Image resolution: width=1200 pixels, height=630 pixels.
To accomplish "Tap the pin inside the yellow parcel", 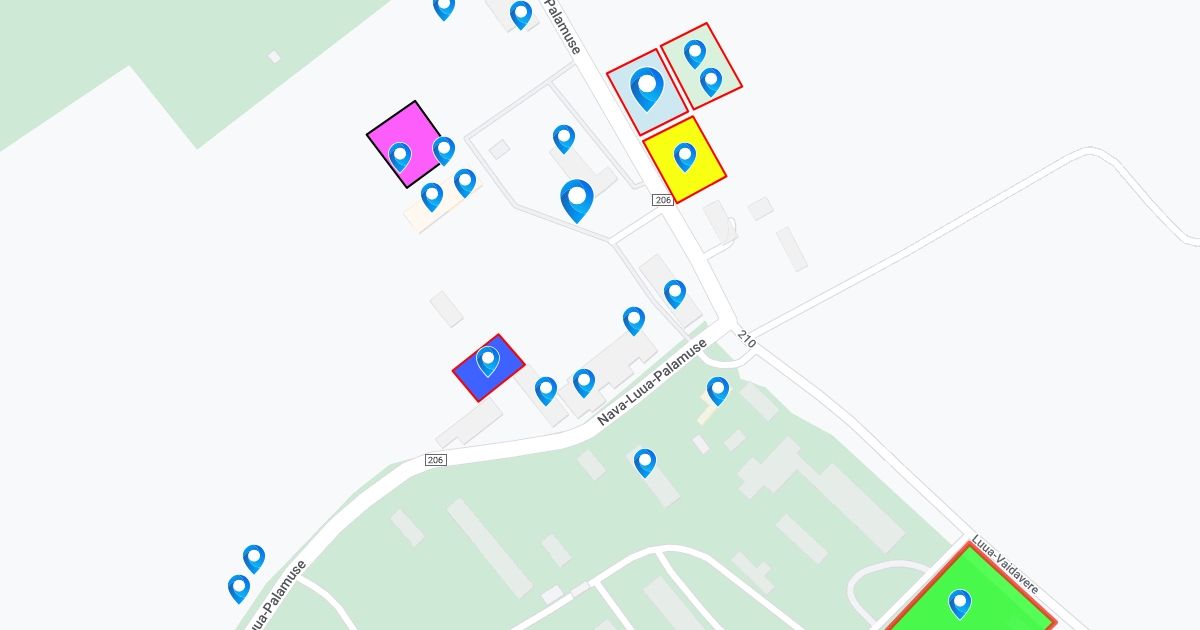I will pos(685,156).
